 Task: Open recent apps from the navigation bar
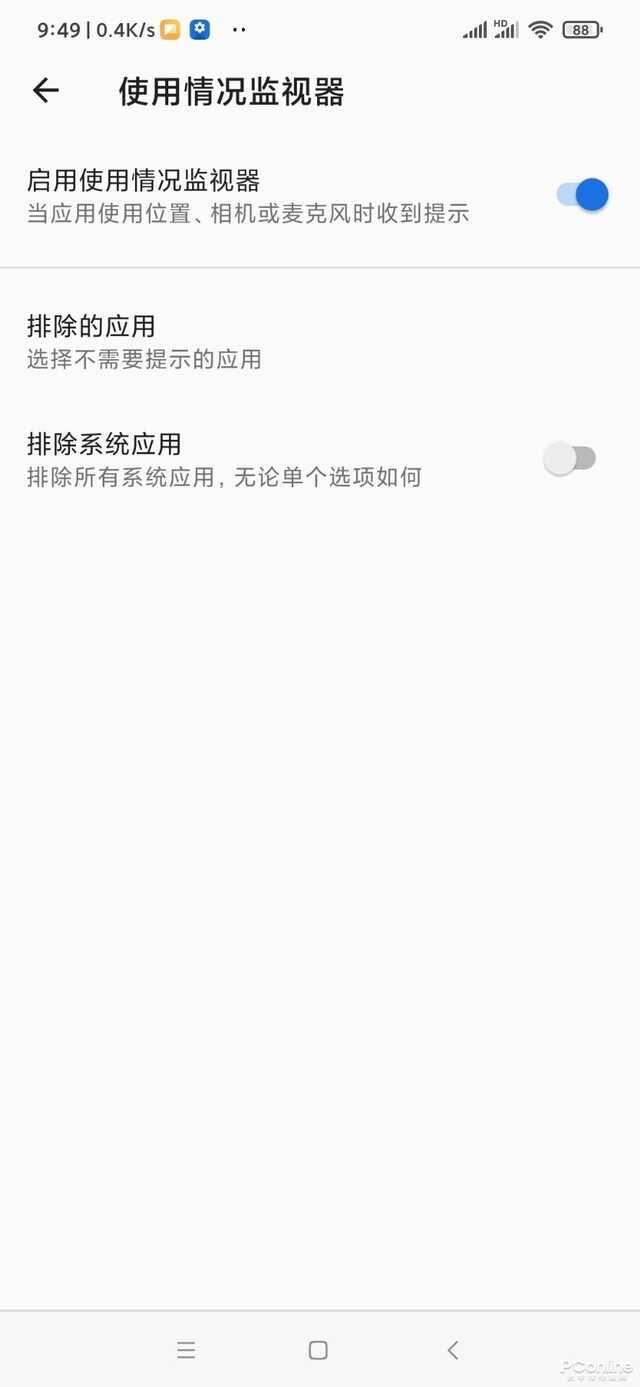[186, 1350]
